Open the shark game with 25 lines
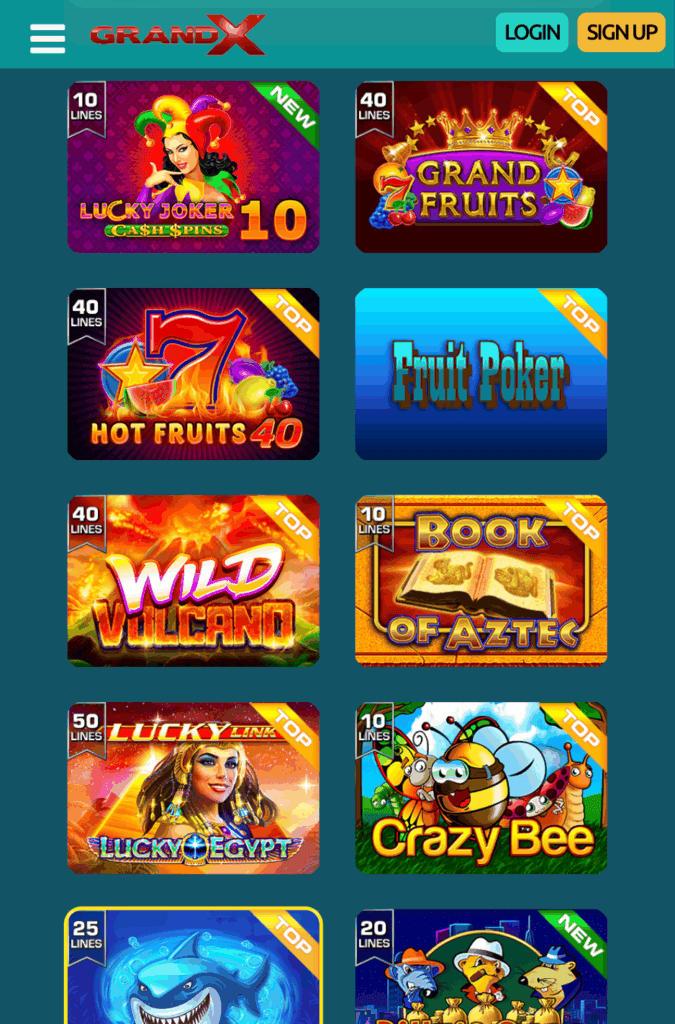675x1024 pixels. coord(193,968)
